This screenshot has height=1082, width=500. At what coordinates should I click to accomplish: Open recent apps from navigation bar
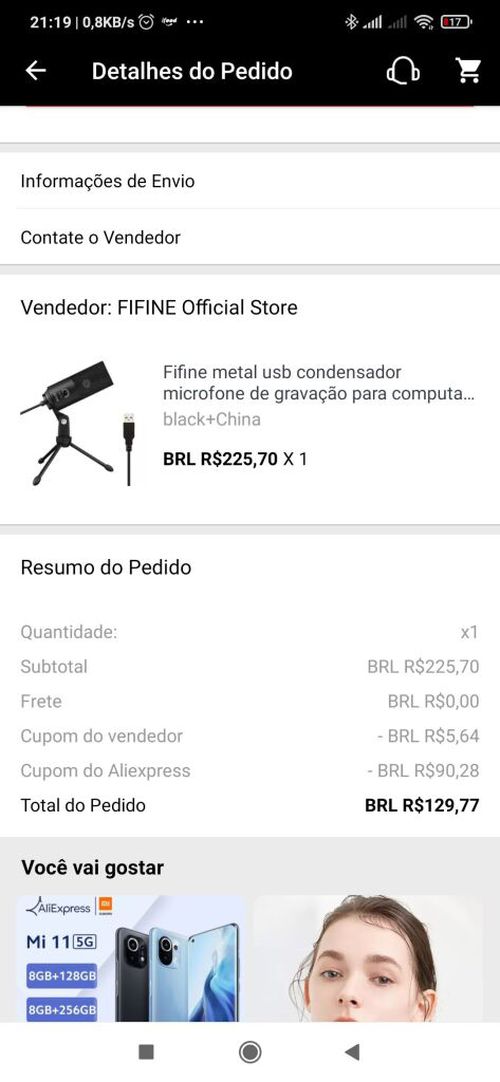[146, 1052]
